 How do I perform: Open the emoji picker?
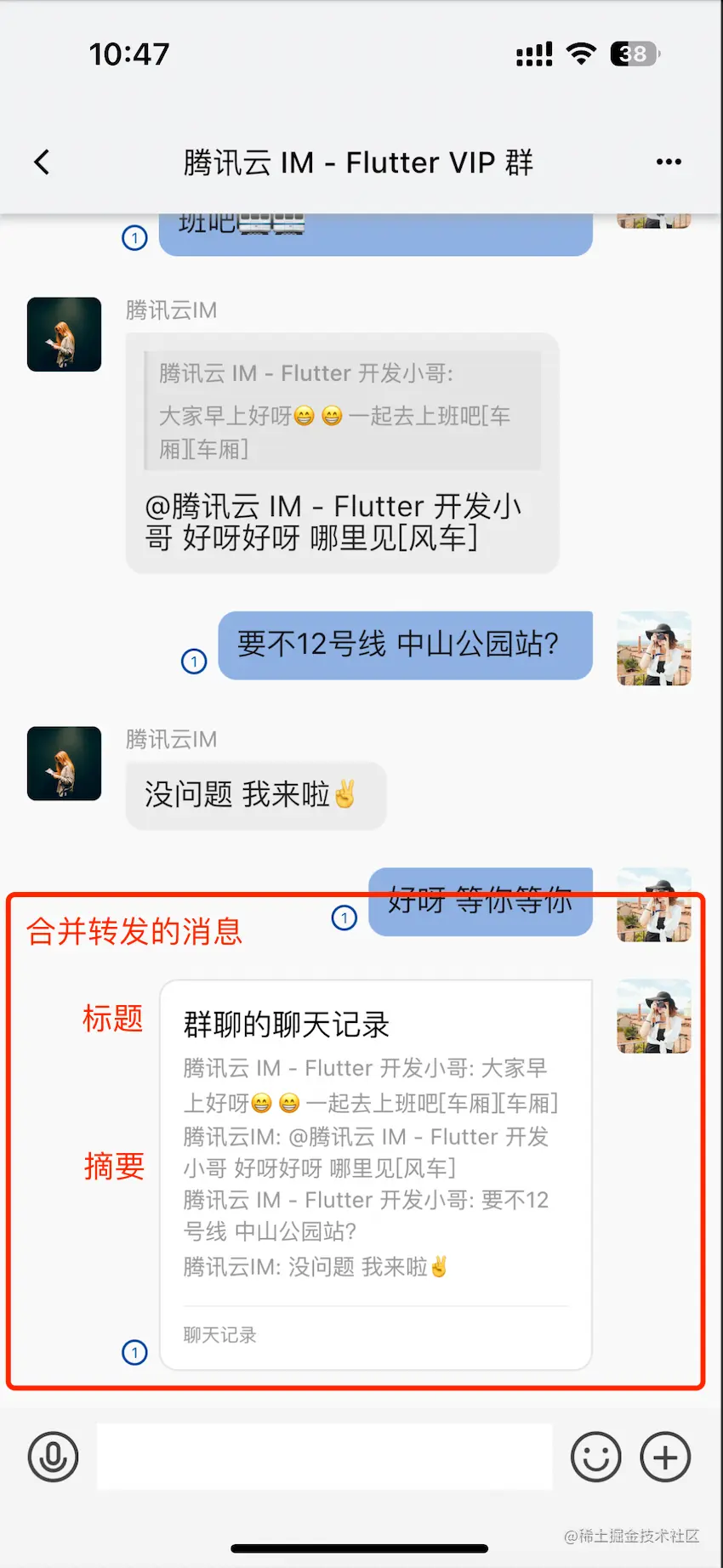[595, 1457]
